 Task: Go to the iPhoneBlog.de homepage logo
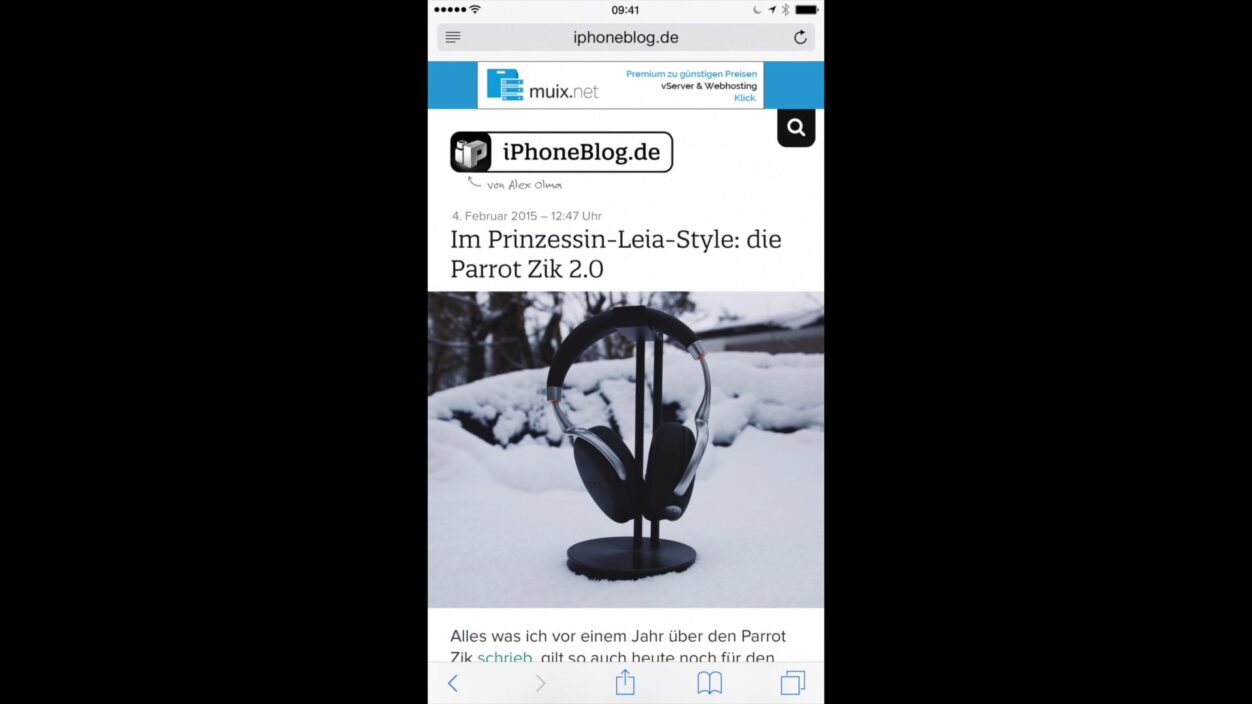click(x=561, y=152)
